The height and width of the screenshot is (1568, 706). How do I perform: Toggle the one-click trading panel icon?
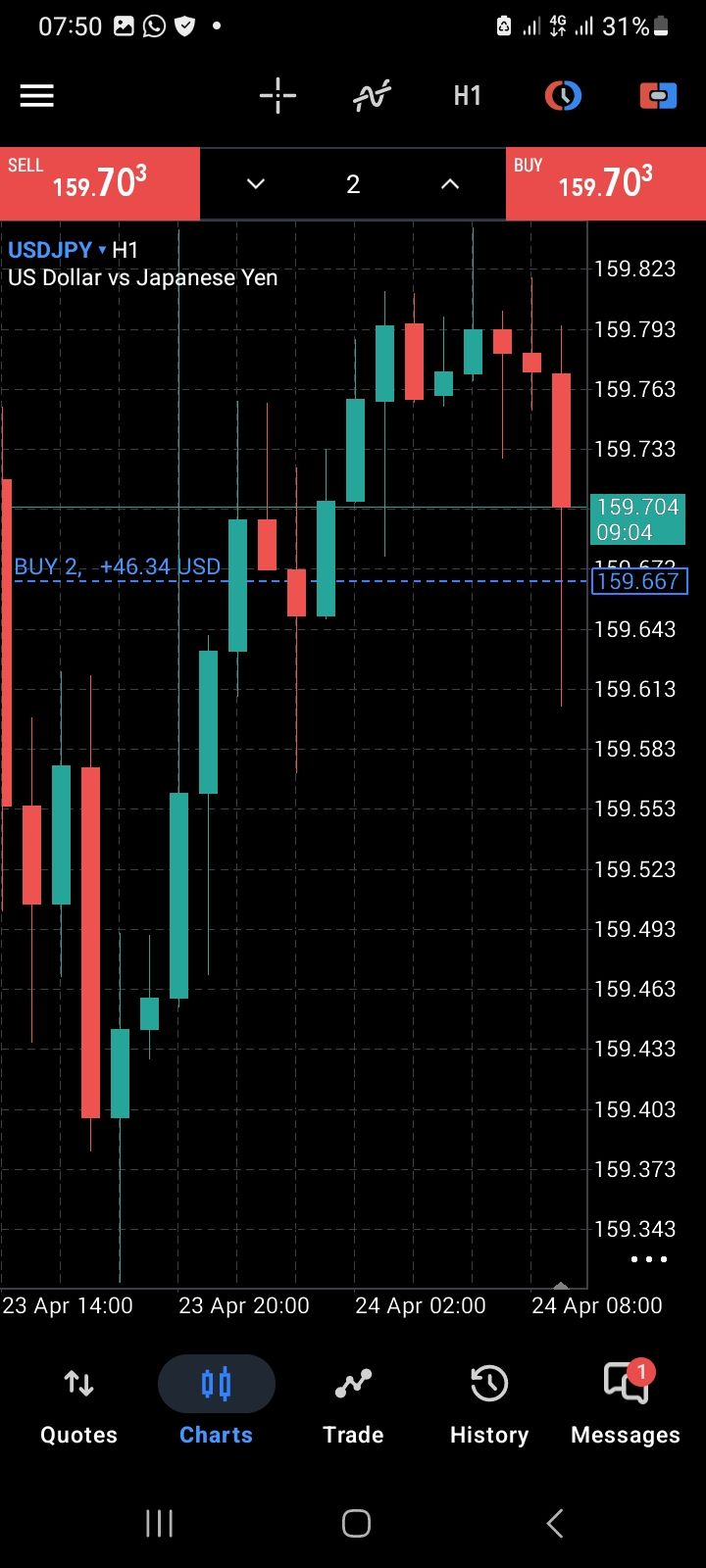point(658,96)
